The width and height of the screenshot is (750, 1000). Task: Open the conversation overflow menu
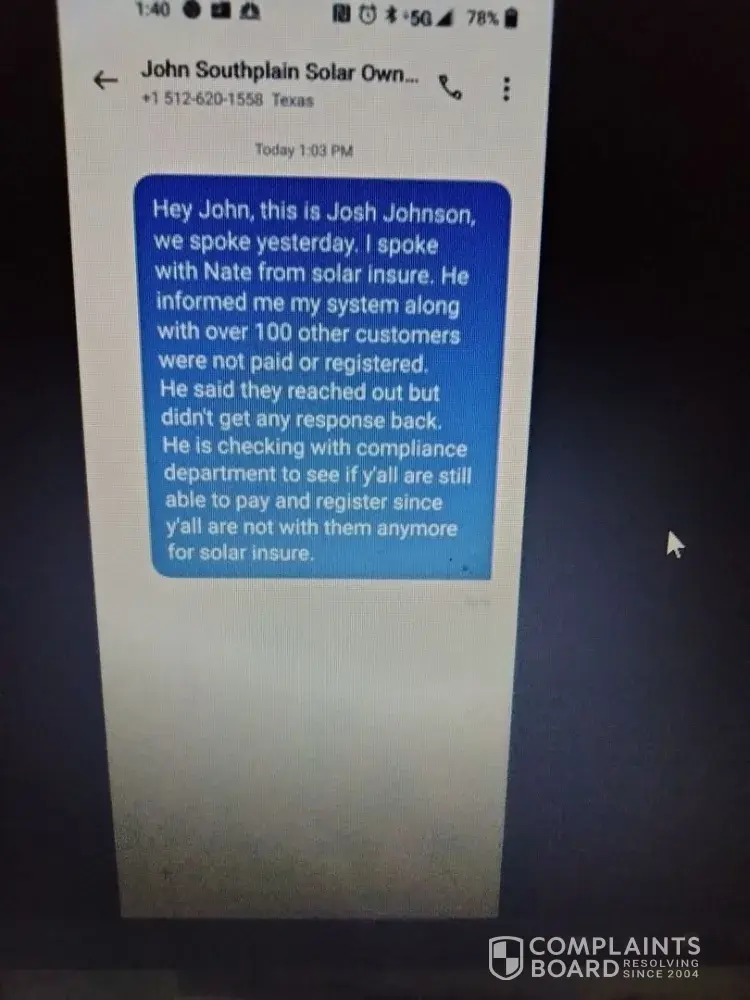(x=506, y=89)
